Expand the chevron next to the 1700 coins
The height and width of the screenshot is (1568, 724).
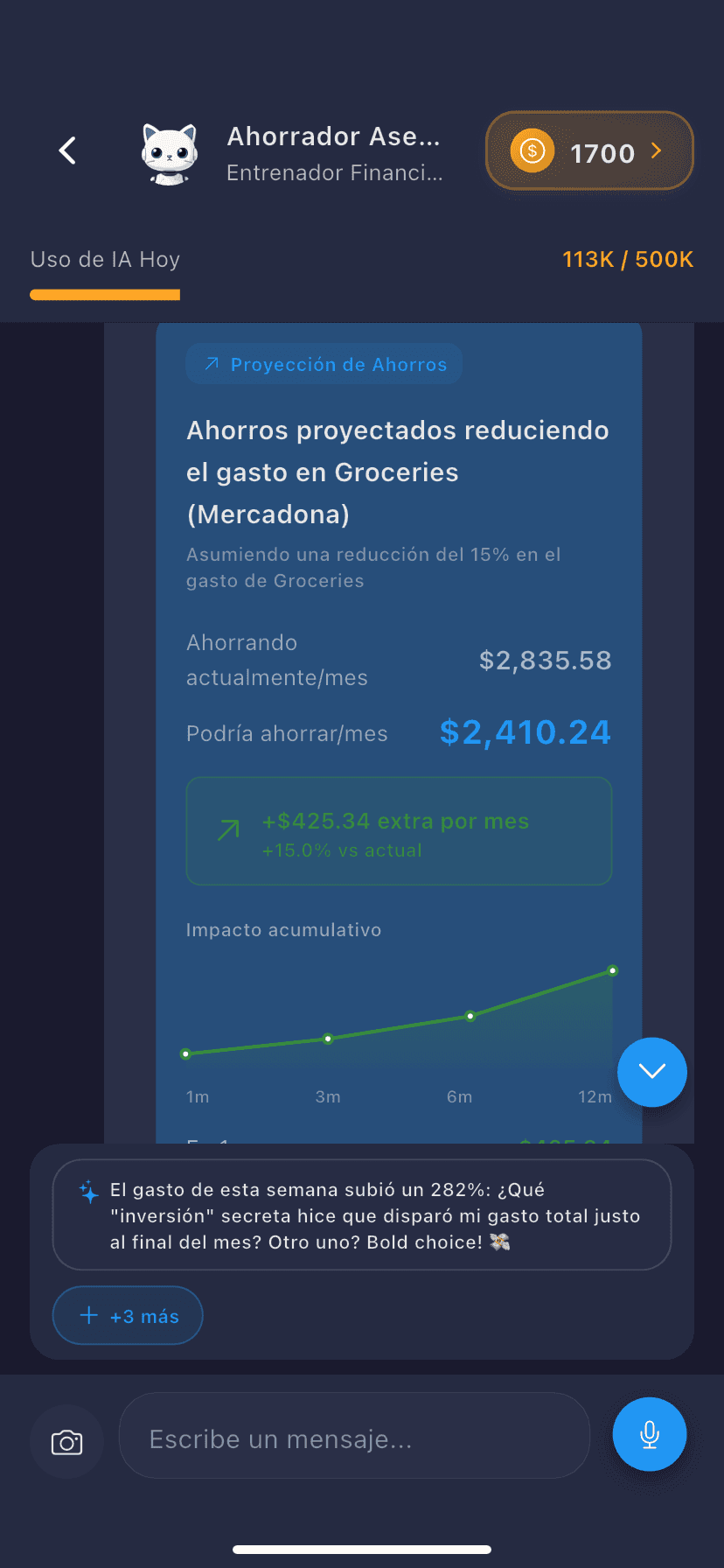[657, 151]
